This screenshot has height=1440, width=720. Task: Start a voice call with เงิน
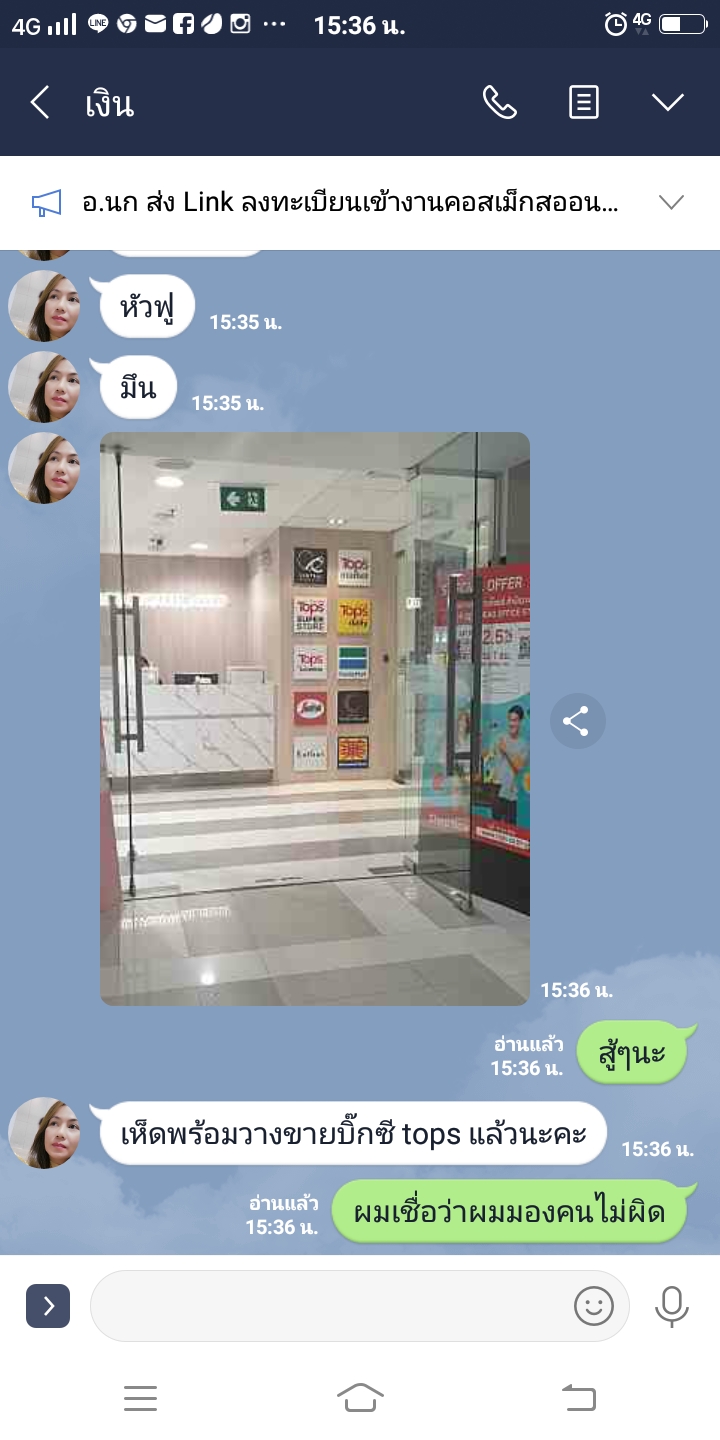pyautogui.click(x=499, y=102)
